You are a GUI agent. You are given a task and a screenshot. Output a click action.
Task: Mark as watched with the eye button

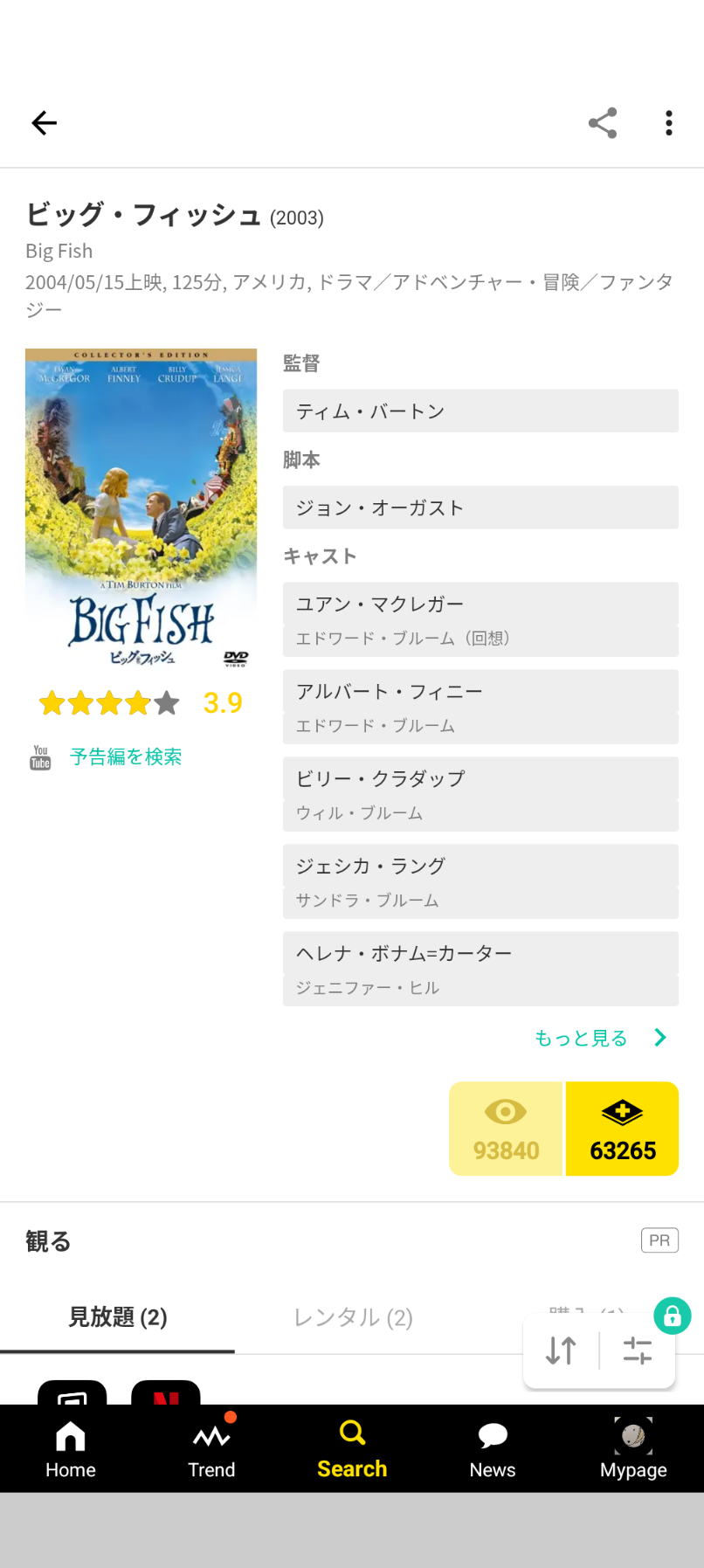[x=506, y=1129]
